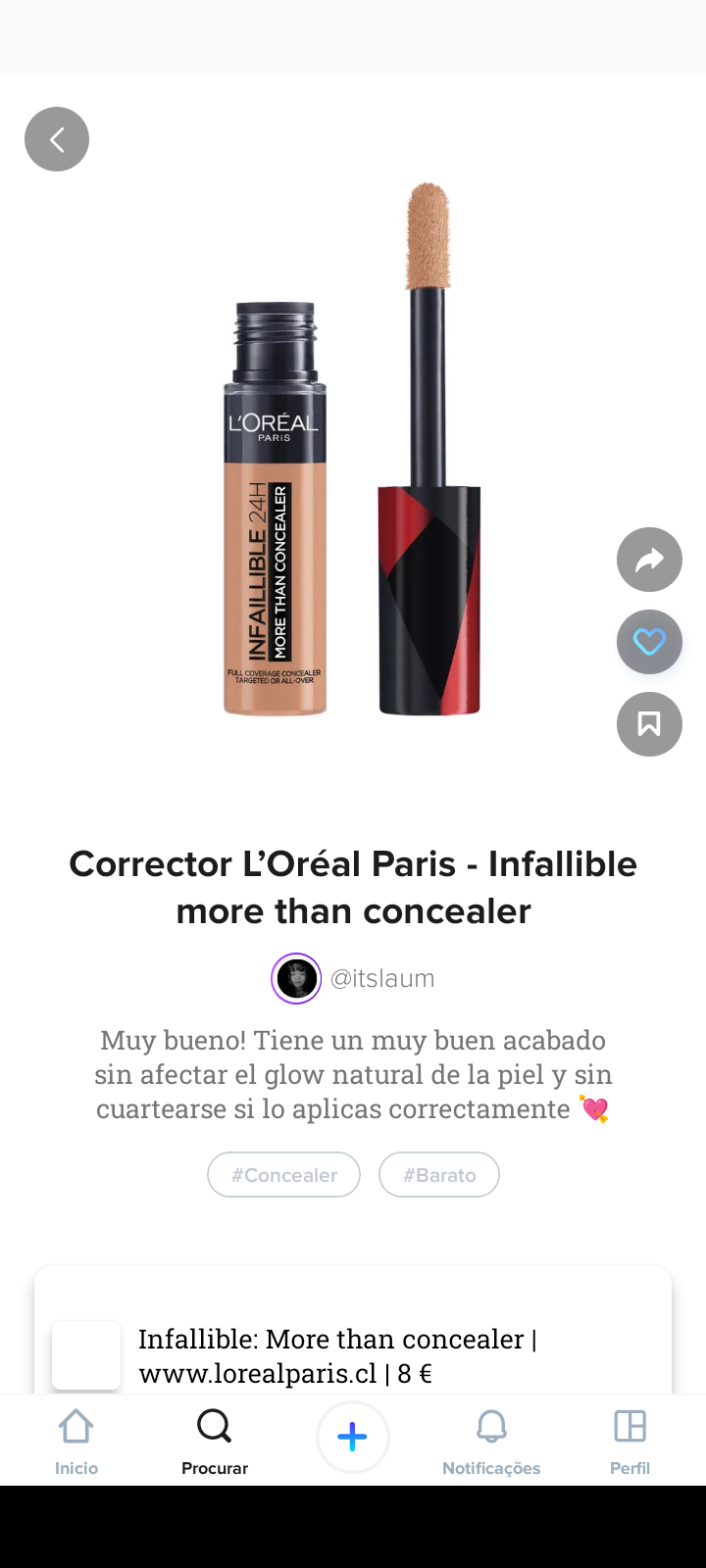Screen dimensions: 706x1568
Task: Like the L'Oréal concealer post
Action: tap(649, 642)
